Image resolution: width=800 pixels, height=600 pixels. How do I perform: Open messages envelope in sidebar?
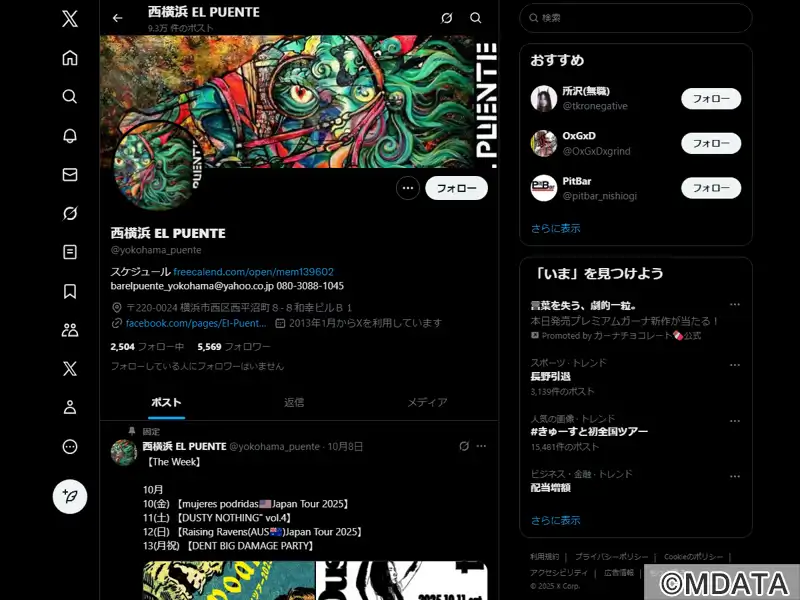[x=70, y=175]
